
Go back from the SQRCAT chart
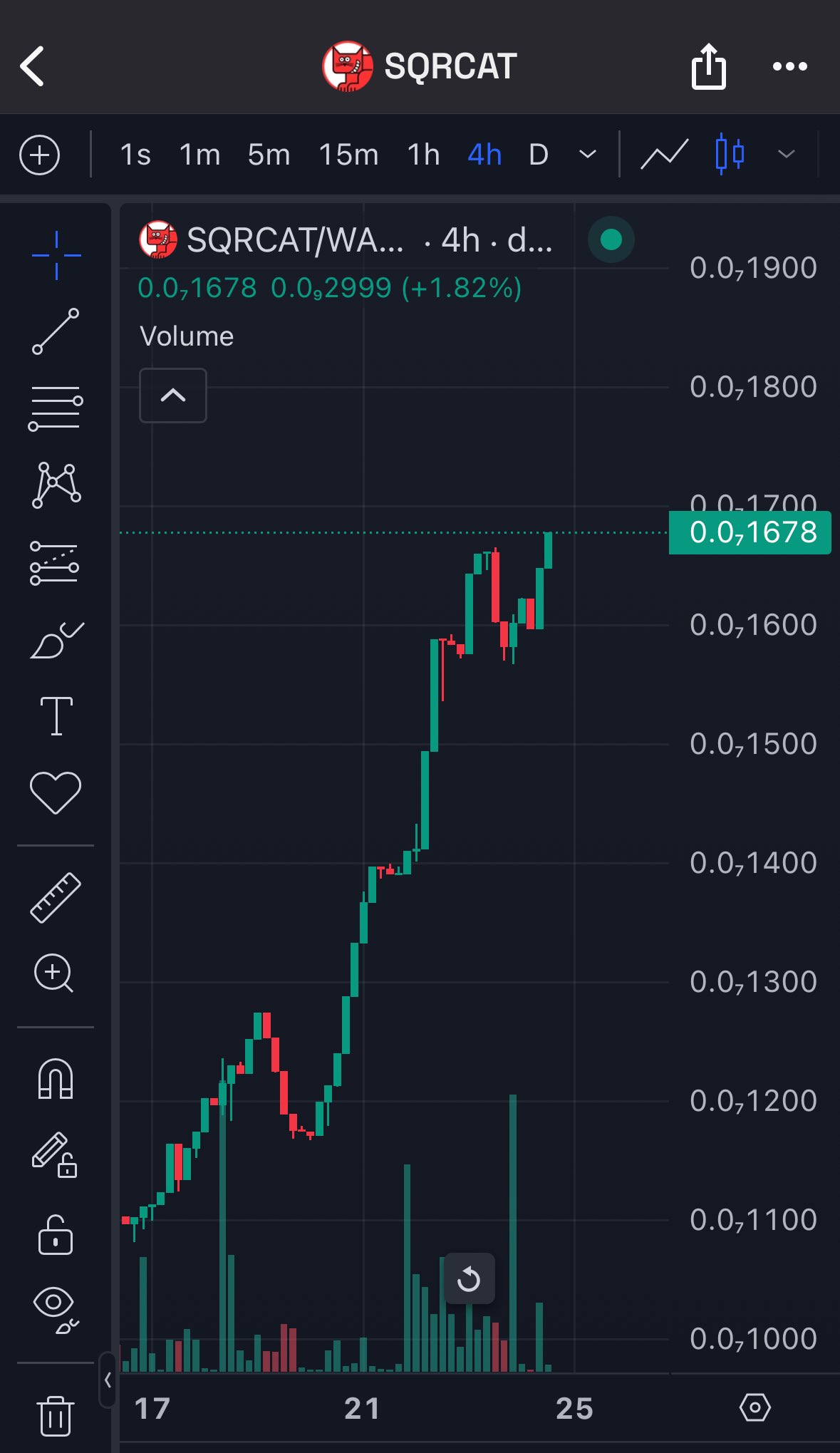[33, 66]
